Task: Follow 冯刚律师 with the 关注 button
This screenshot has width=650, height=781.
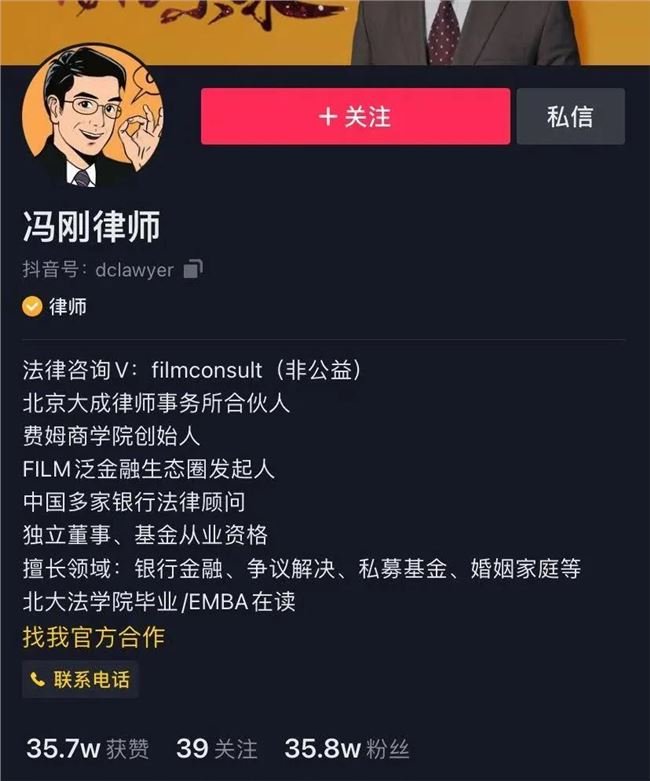Action: coord(355,117)
